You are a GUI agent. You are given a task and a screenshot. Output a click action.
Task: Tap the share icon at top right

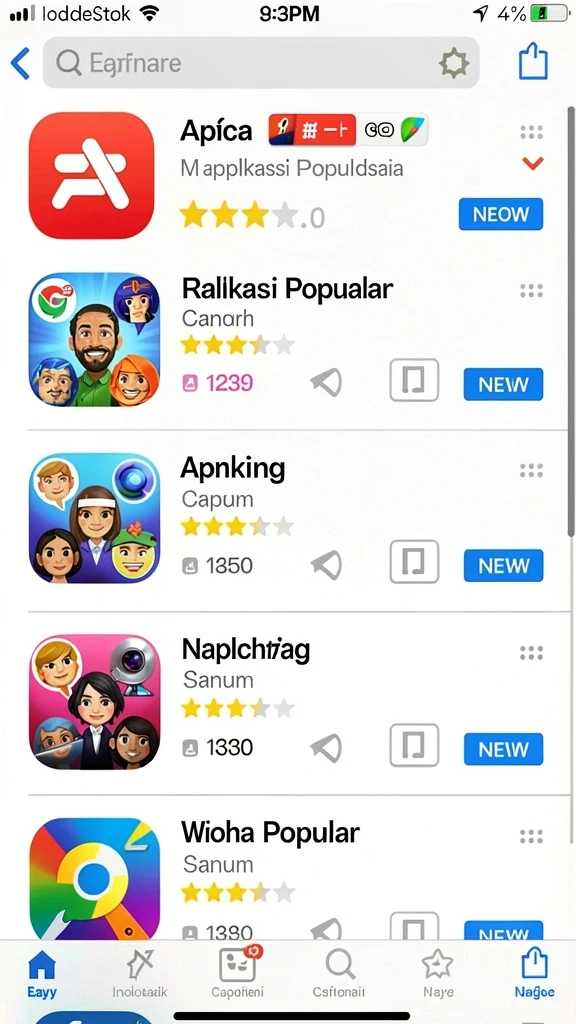pos(533,61)
